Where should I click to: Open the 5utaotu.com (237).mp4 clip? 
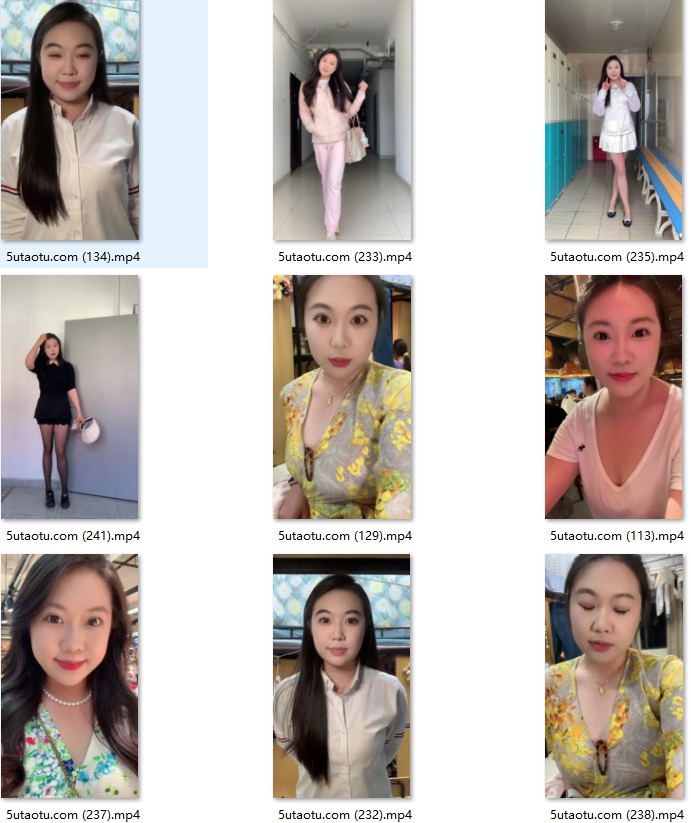(70, 676)
